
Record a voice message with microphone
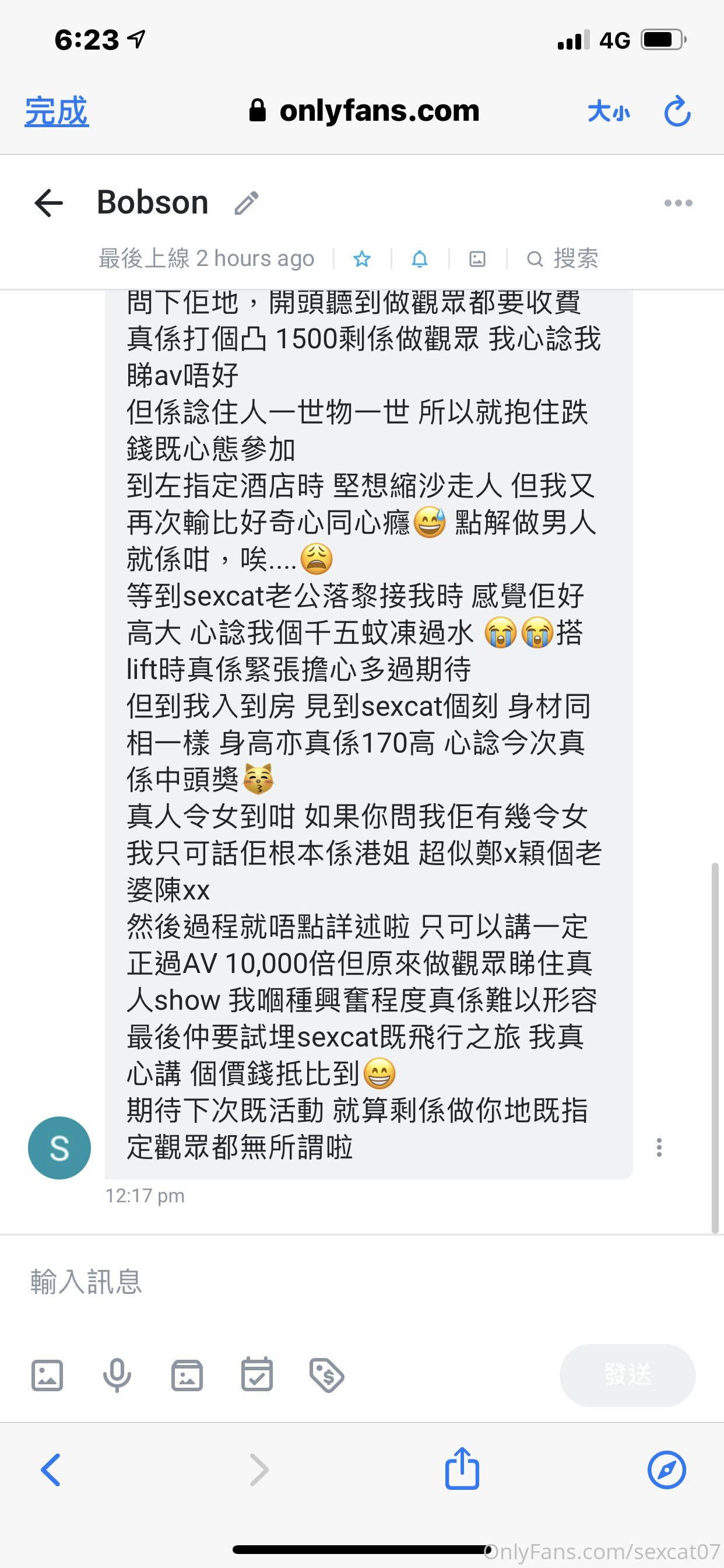point(117,1375)
